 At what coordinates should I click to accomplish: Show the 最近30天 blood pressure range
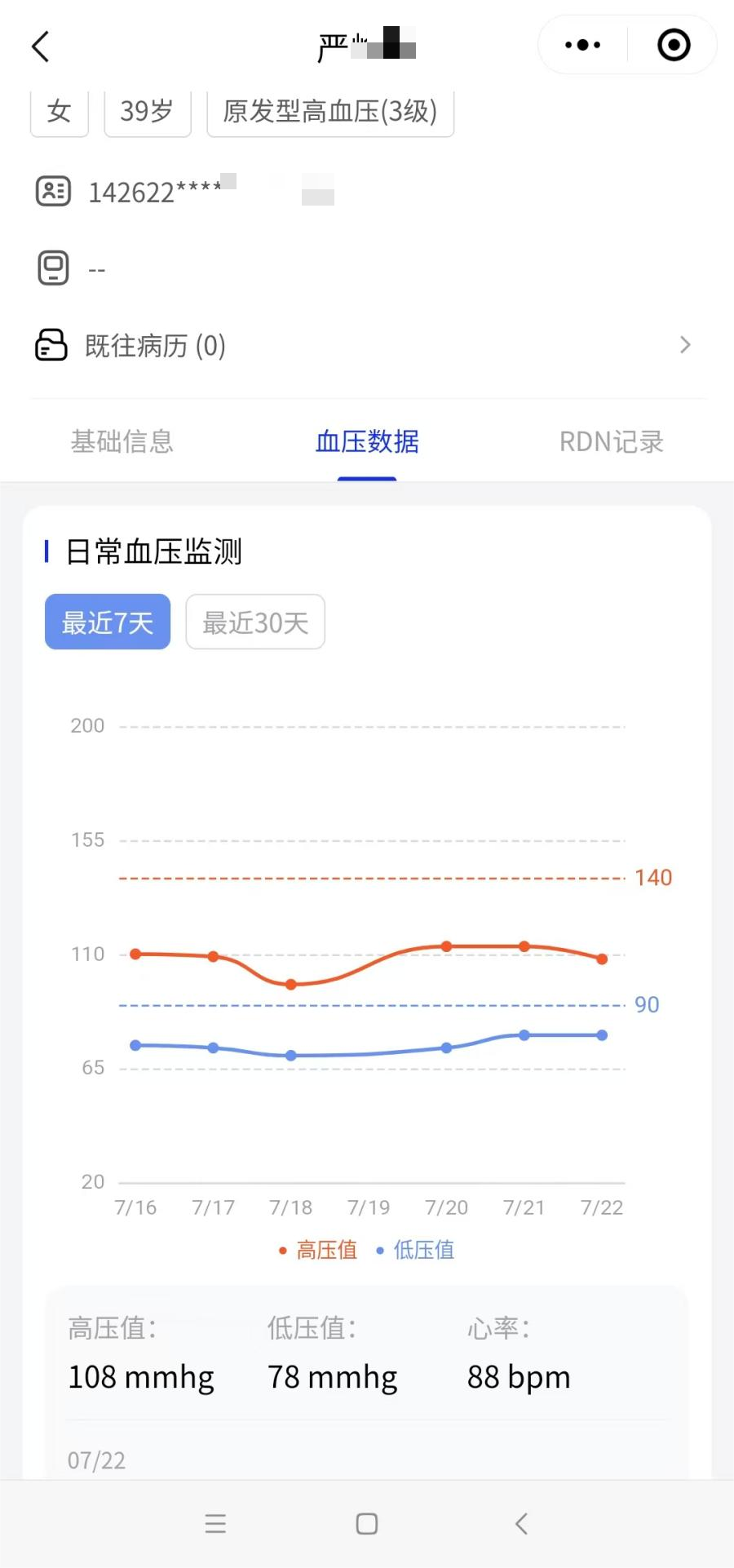tap(255, 622)
